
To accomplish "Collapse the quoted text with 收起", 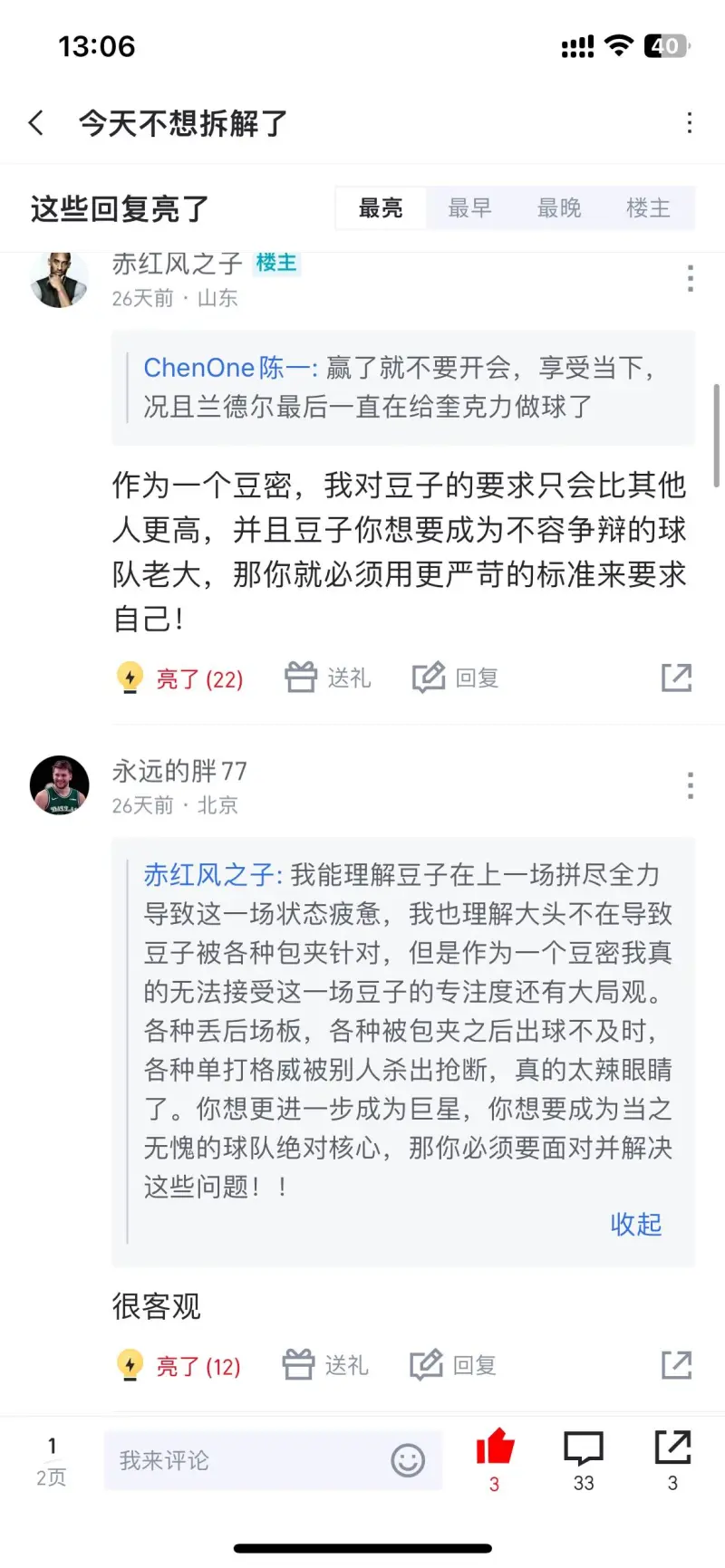I will (x=635, y=1225).
